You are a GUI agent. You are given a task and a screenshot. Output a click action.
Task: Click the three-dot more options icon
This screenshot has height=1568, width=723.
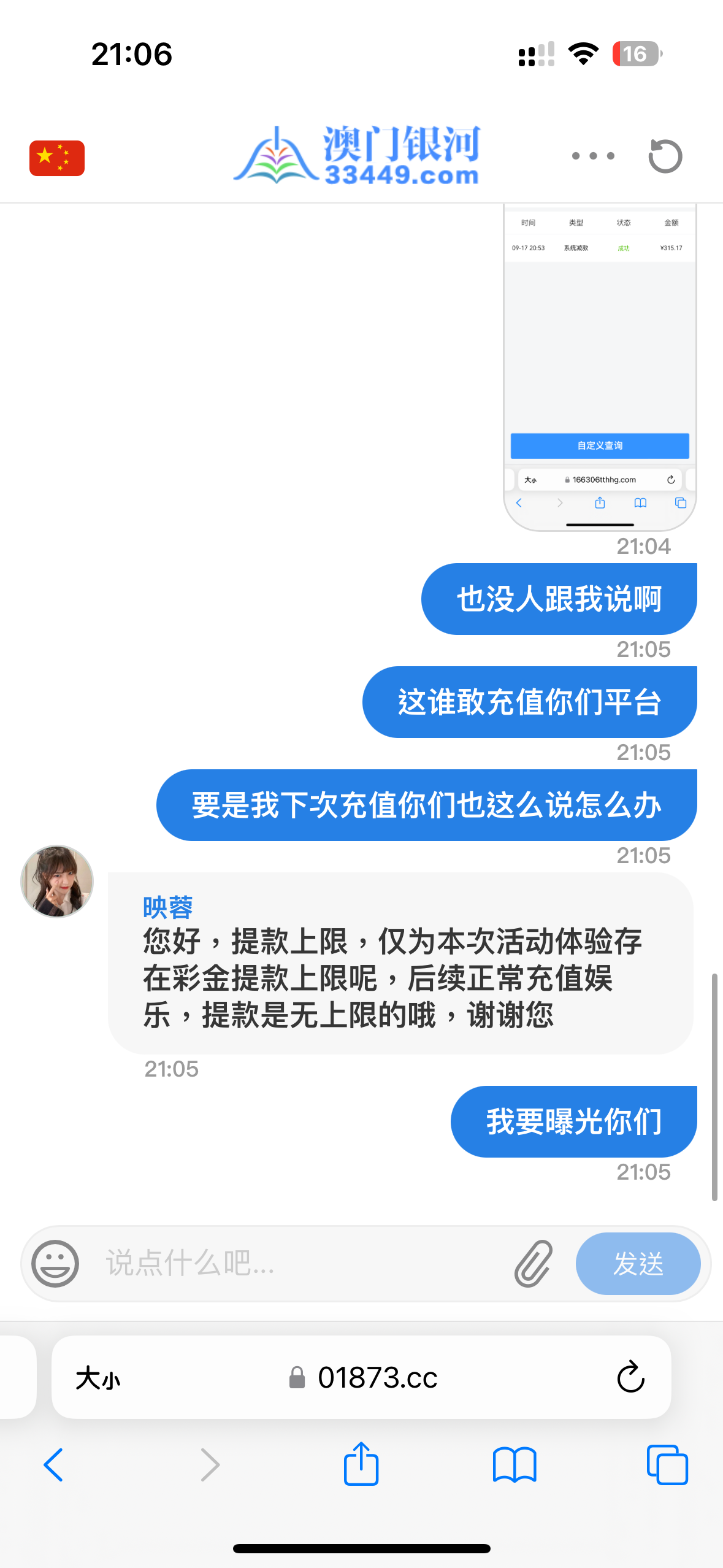(593, 155)
